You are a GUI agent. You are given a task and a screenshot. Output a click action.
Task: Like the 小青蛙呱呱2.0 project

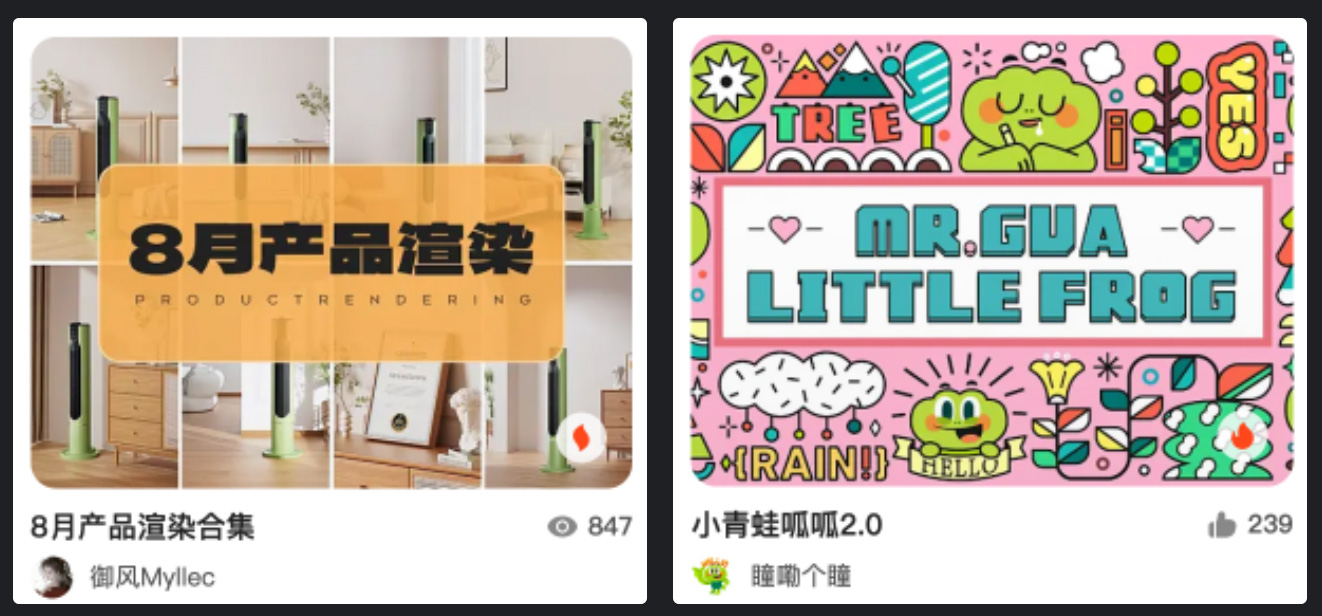(1222, 525)
